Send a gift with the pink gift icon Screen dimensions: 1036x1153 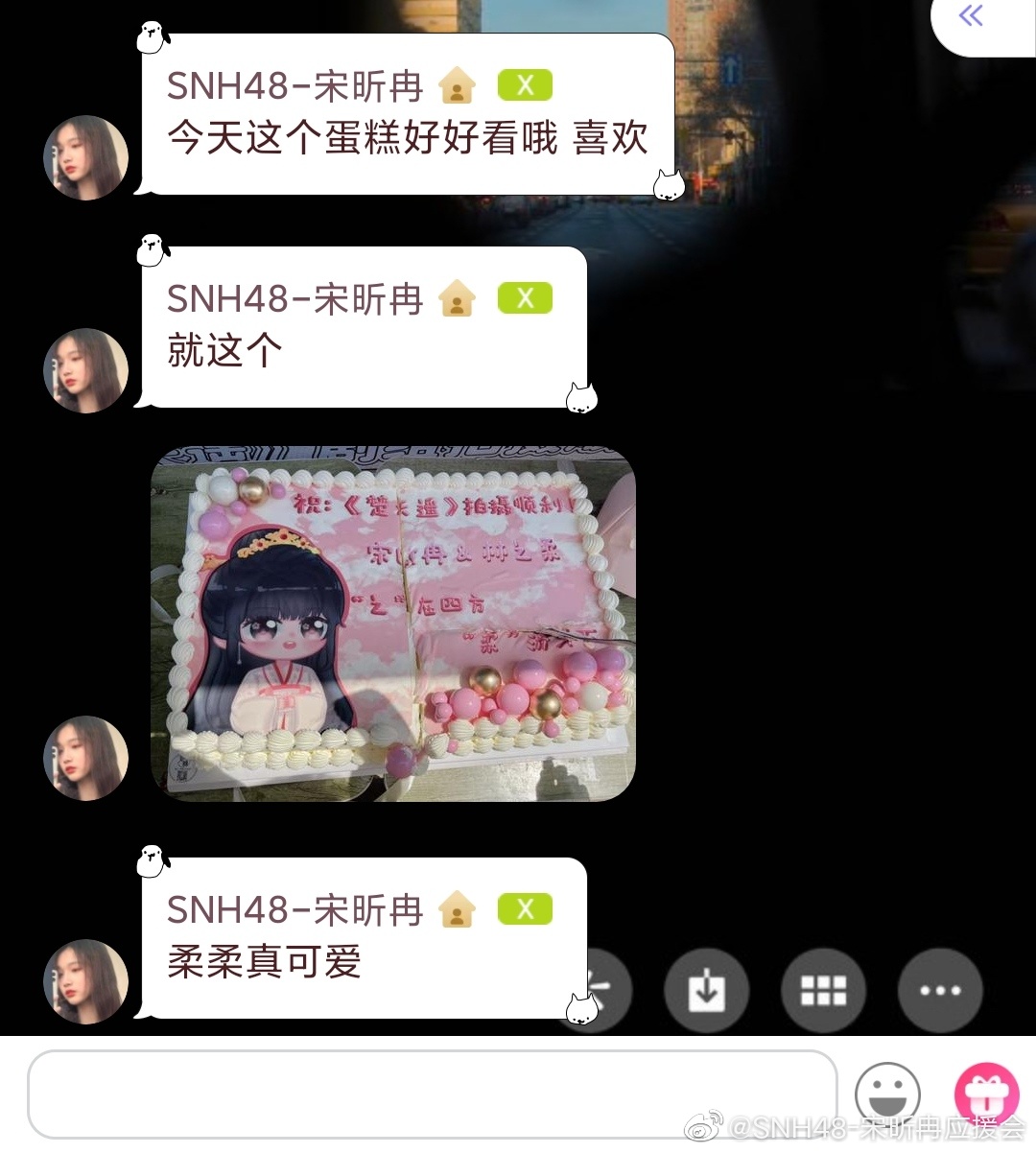tap(986, 1094)
